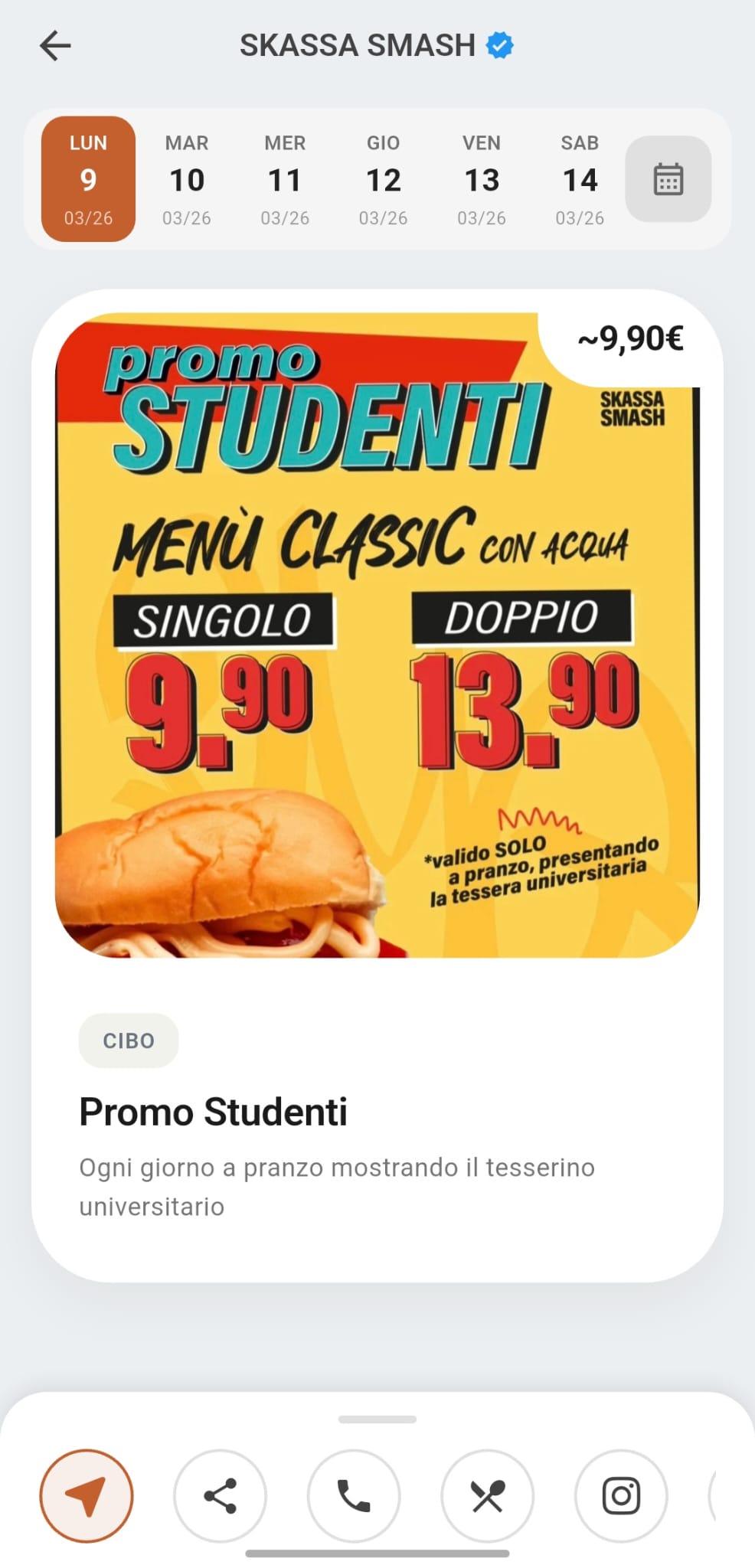Viewport: 755px width, 1568px height.
Task: Open the Promo Studenti poster image
Action: point(375,635)
